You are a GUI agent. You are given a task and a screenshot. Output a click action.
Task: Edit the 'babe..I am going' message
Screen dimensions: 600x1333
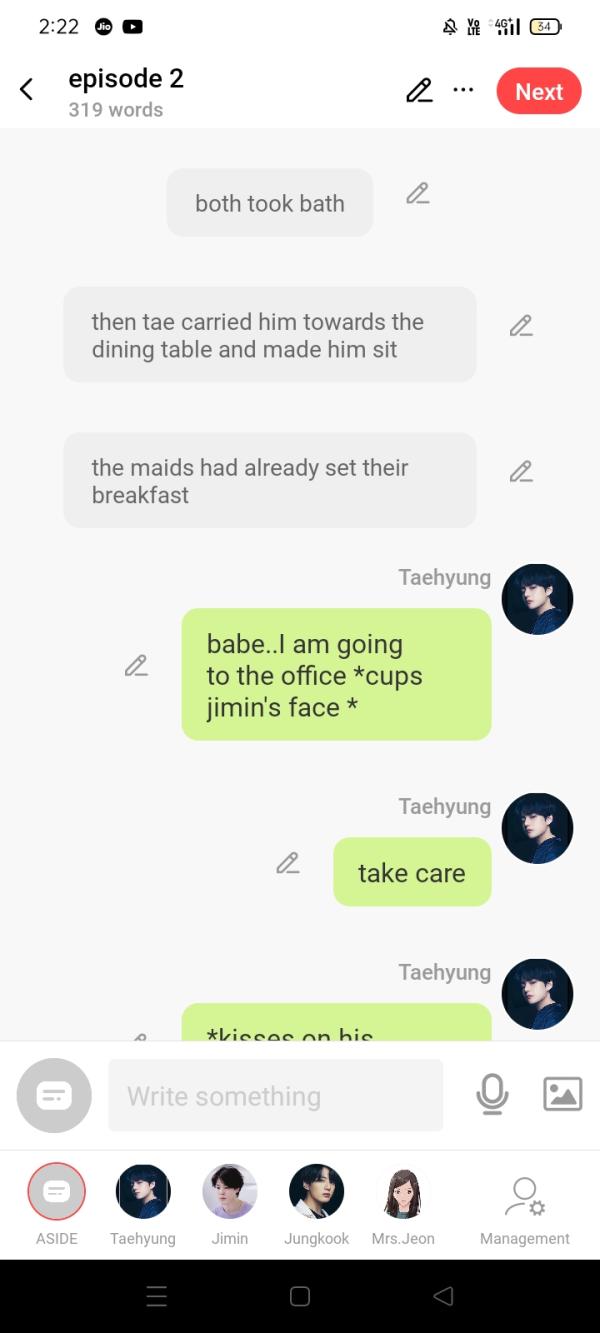pyautogui.click(x=136, y=666)
